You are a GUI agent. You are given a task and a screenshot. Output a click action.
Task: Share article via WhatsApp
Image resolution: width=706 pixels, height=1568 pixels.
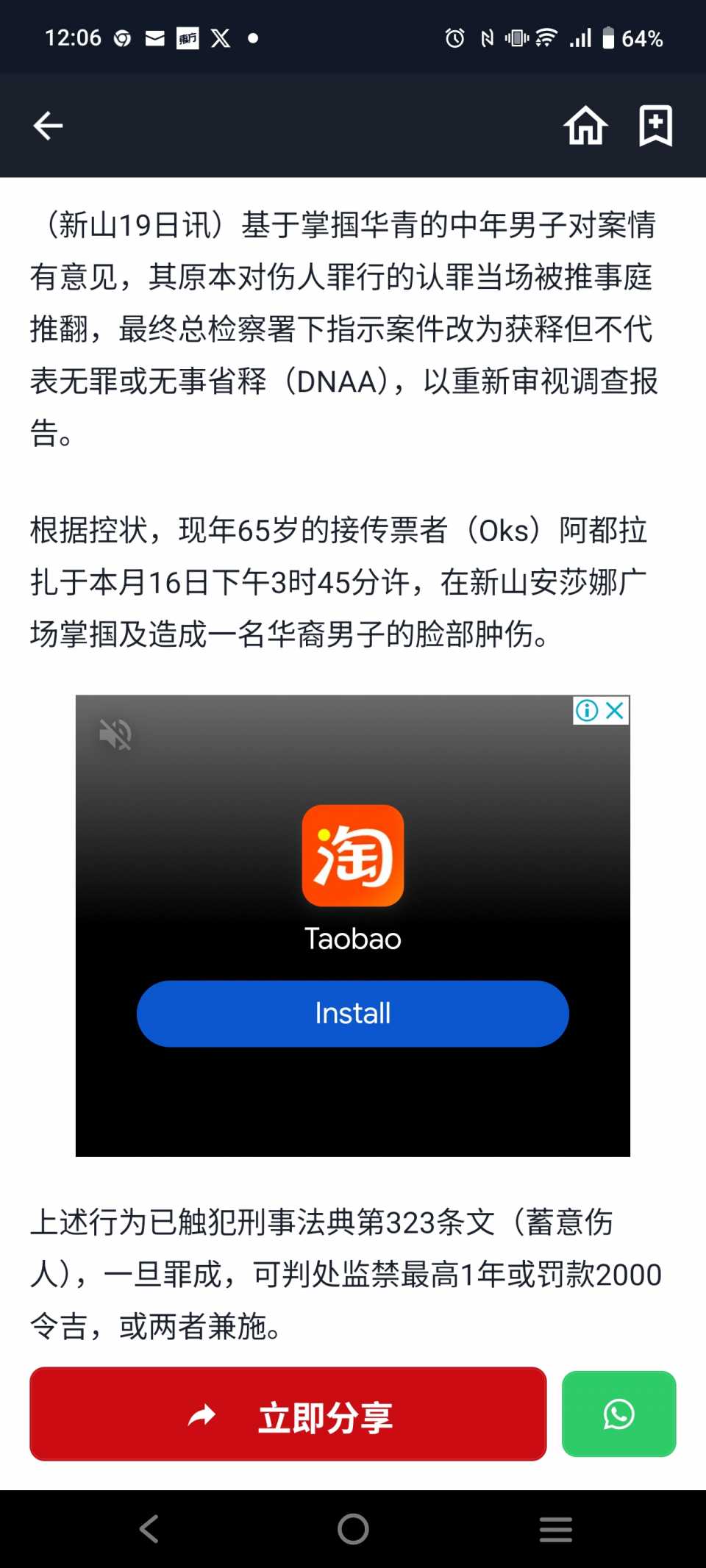(618, 1414)
